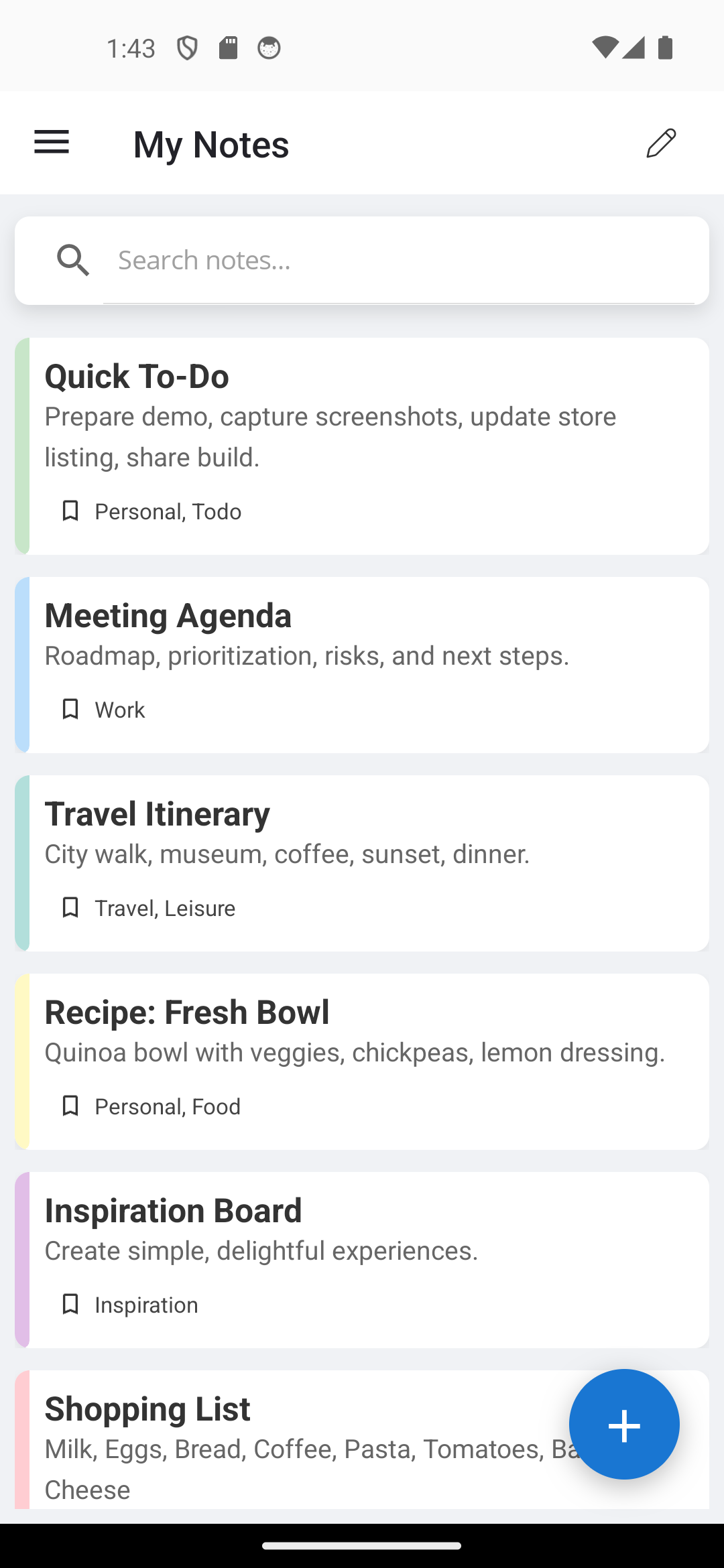Open the navigation drawer menu
This screenshot has width=724, height=1568.
click(51, 143)
